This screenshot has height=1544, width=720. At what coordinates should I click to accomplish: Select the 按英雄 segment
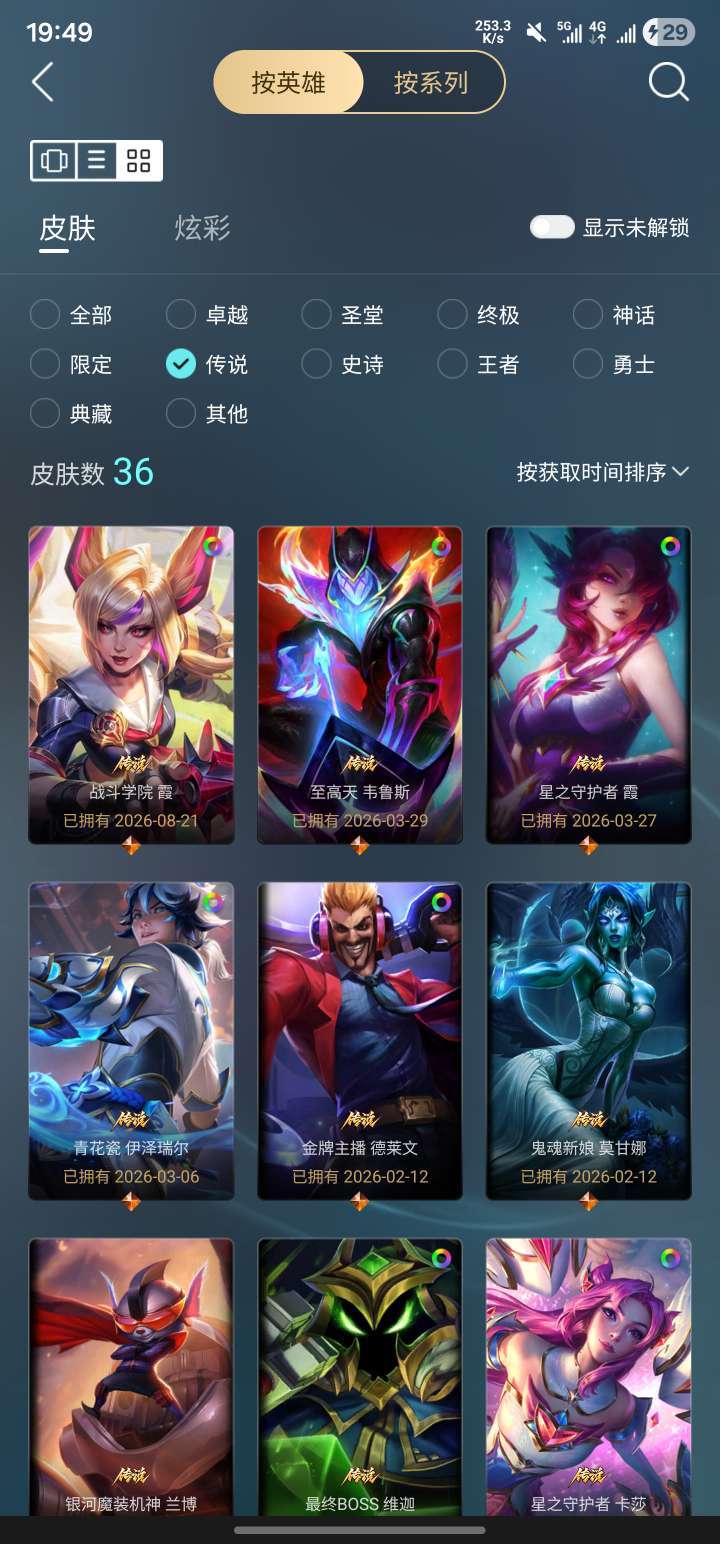click(288, 82)
